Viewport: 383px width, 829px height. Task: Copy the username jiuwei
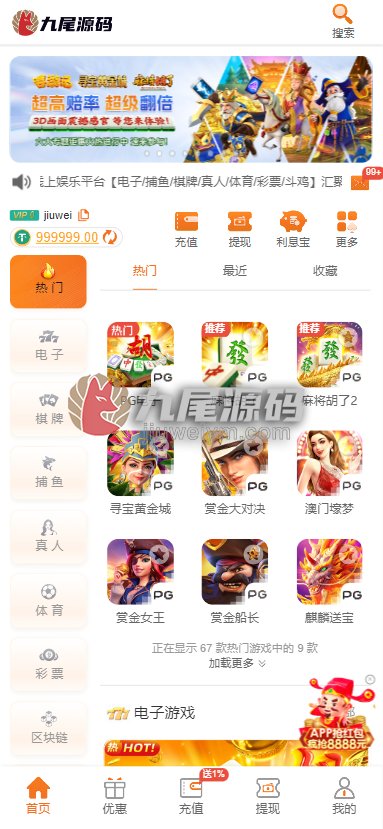coord(84,215)
